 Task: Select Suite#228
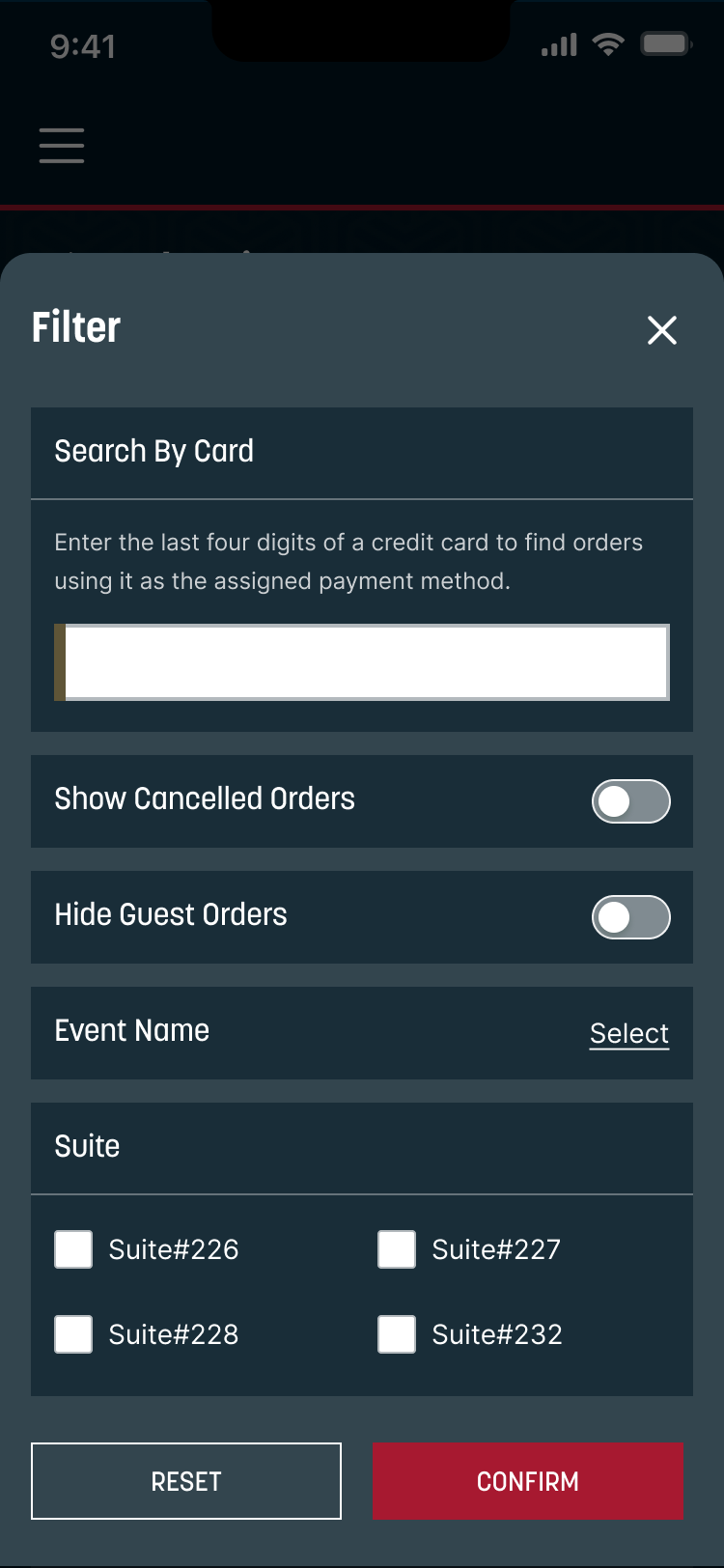72,1334
